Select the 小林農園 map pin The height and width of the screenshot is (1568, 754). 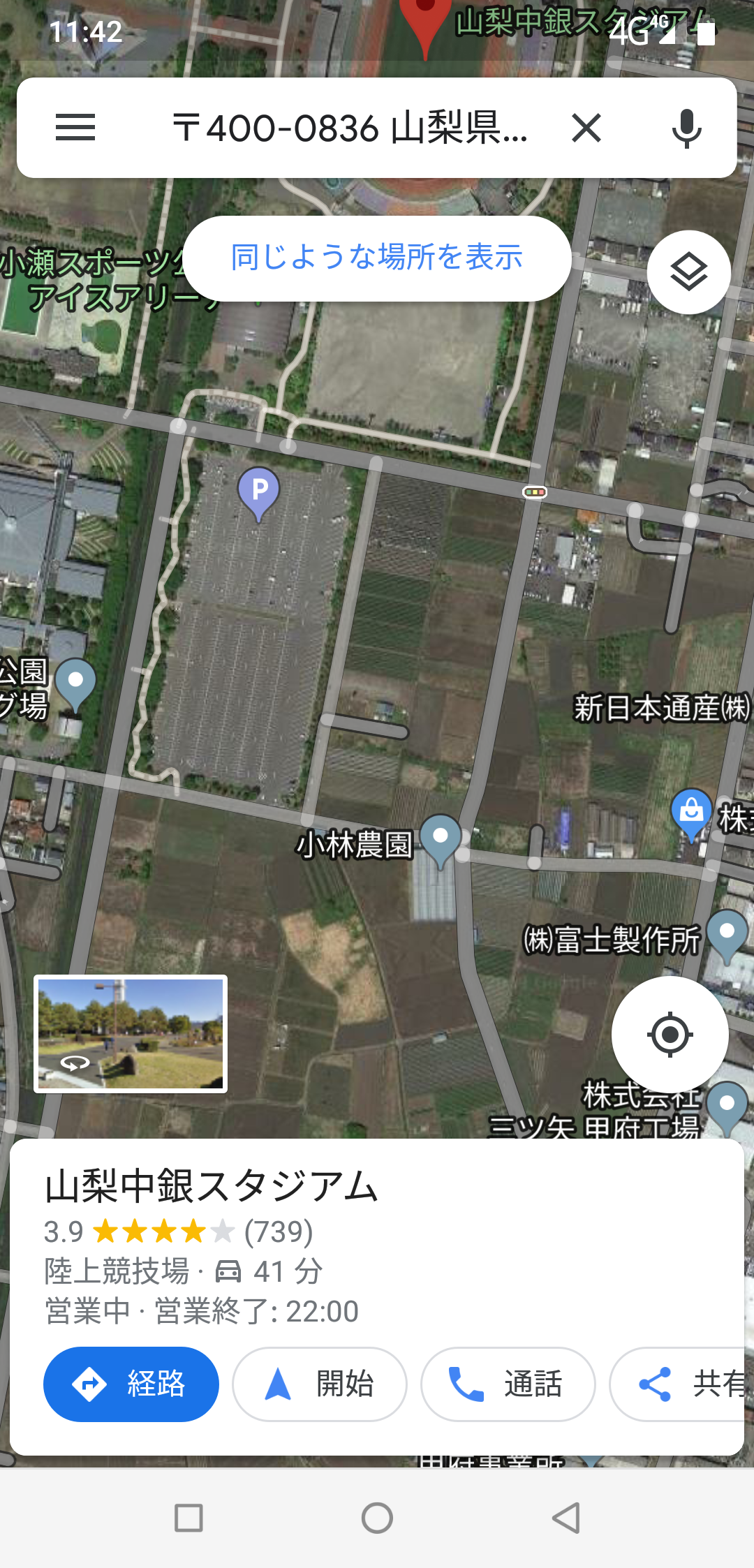[441, 841]
